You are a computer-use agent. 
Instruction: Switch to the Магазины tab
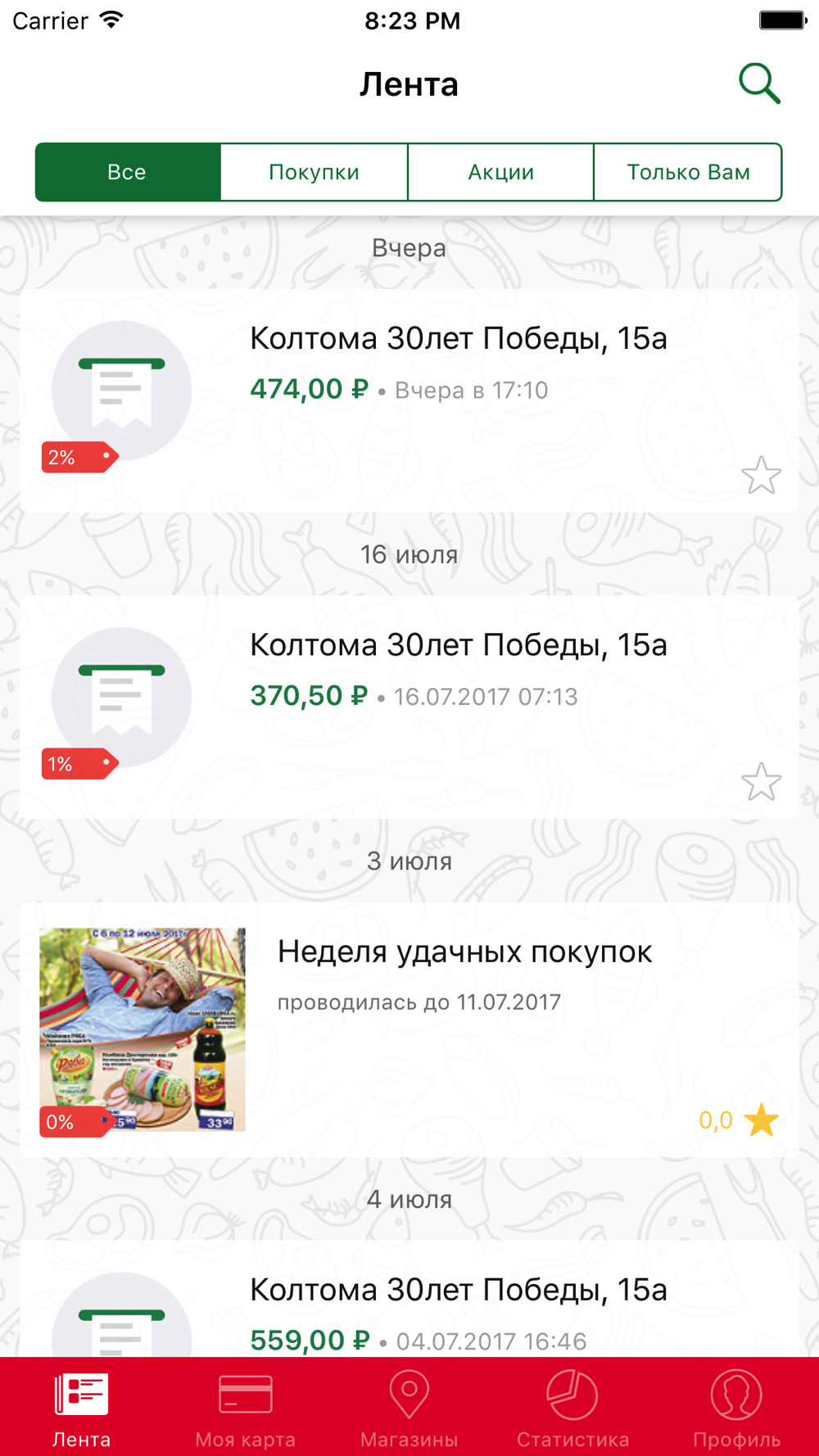409,1409
